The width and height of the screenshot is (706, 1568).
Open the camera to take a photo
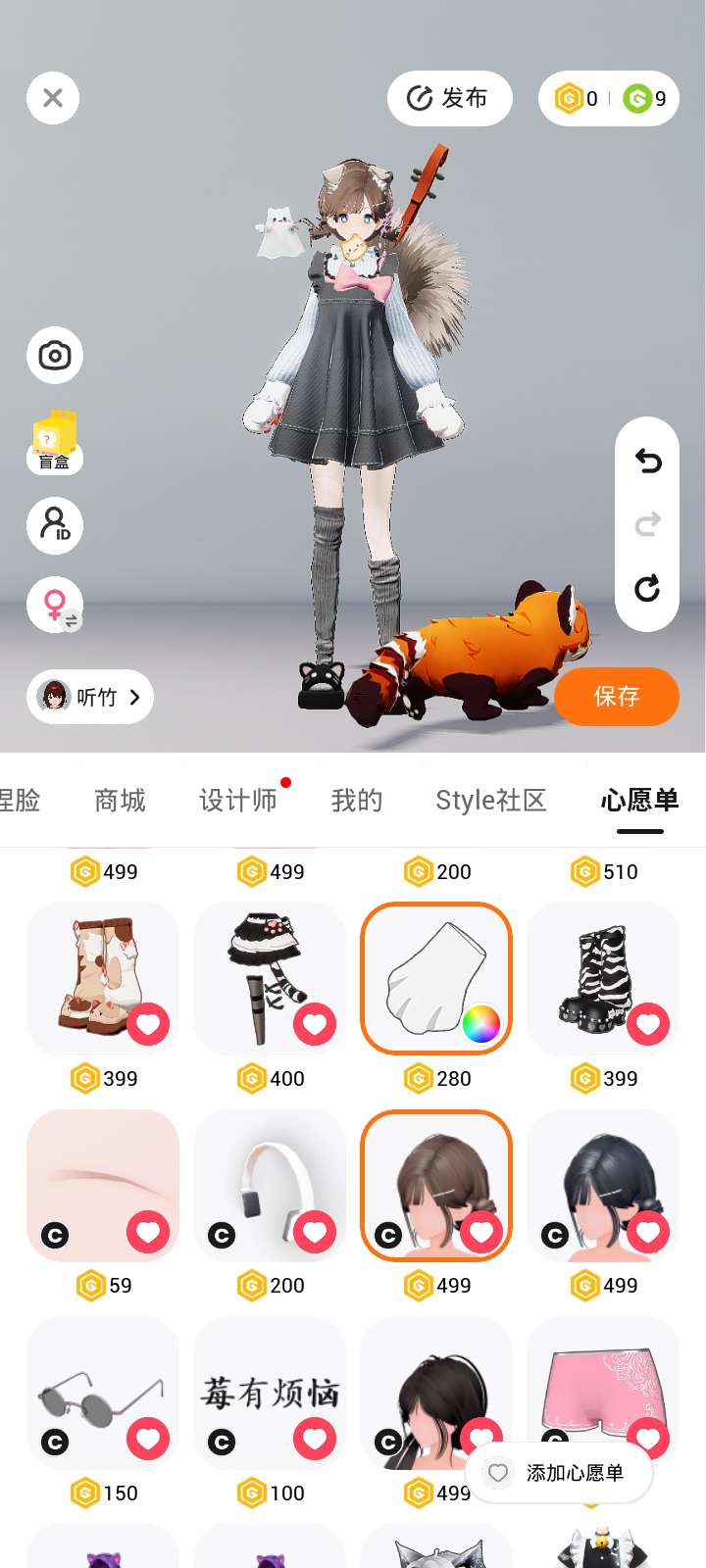click(x=54, y=355)
